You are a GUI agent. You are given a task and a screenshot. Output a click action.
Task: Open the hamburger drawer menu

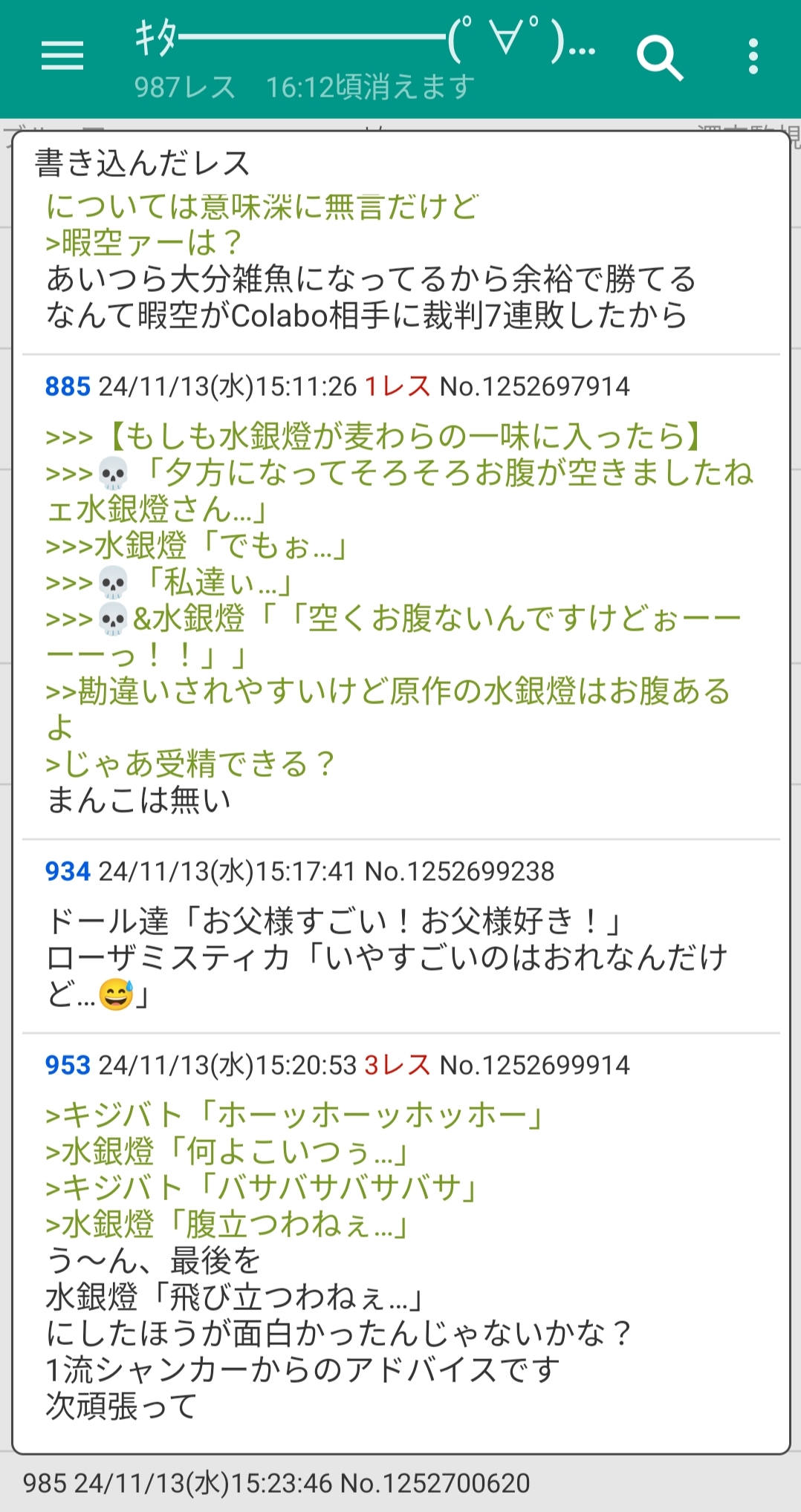[62, 56]
